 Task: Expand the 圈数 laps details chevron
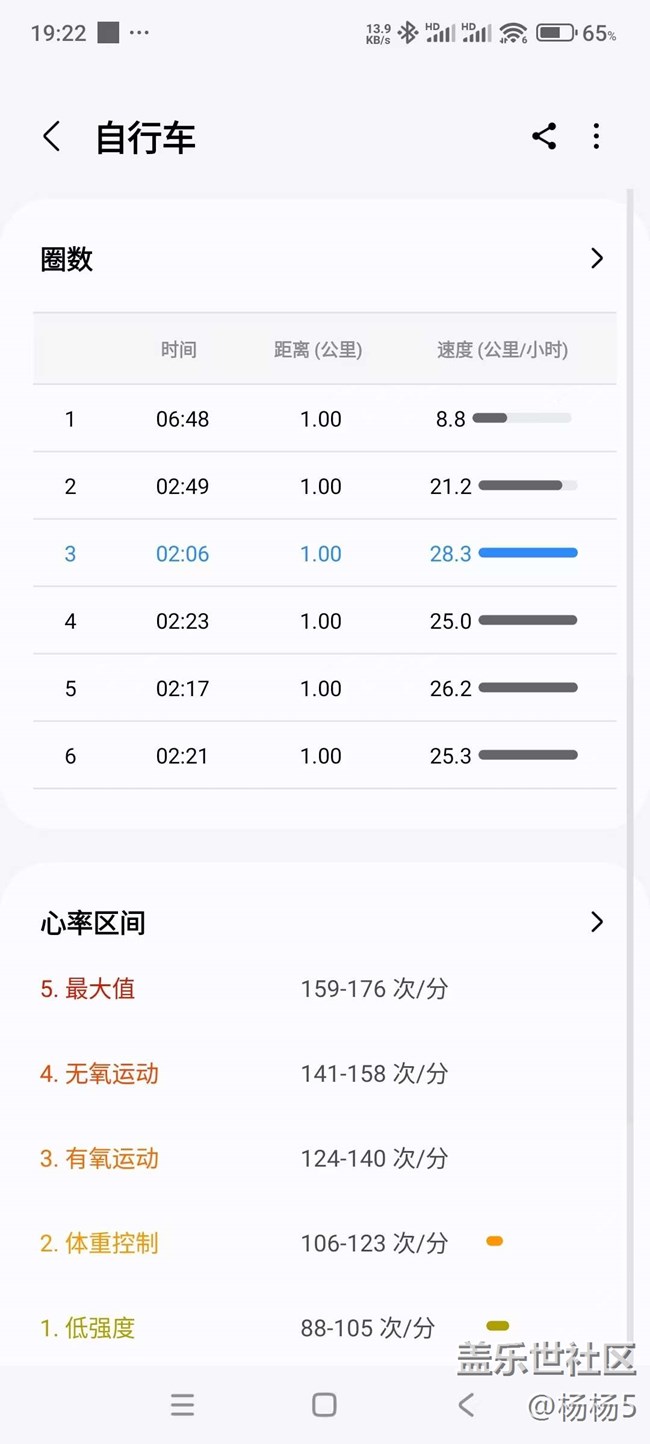point(597,258)
